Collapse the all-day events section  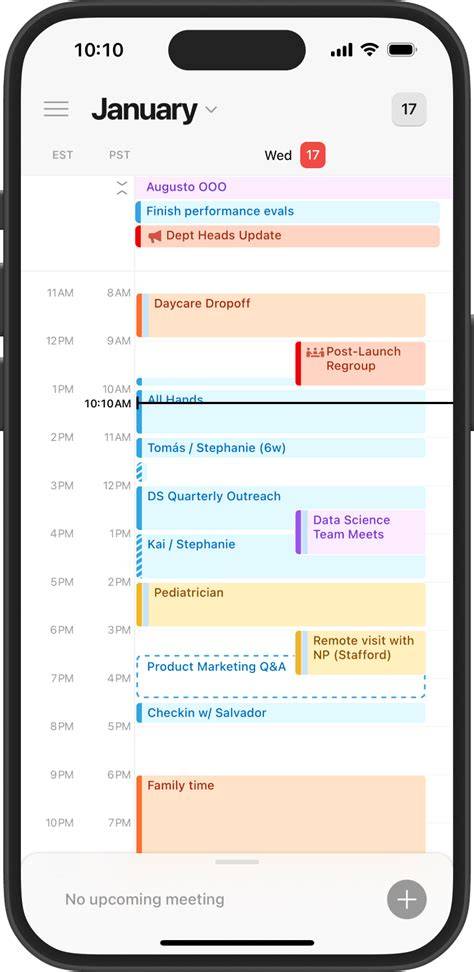pyautogui.click(x=122, y=188)
